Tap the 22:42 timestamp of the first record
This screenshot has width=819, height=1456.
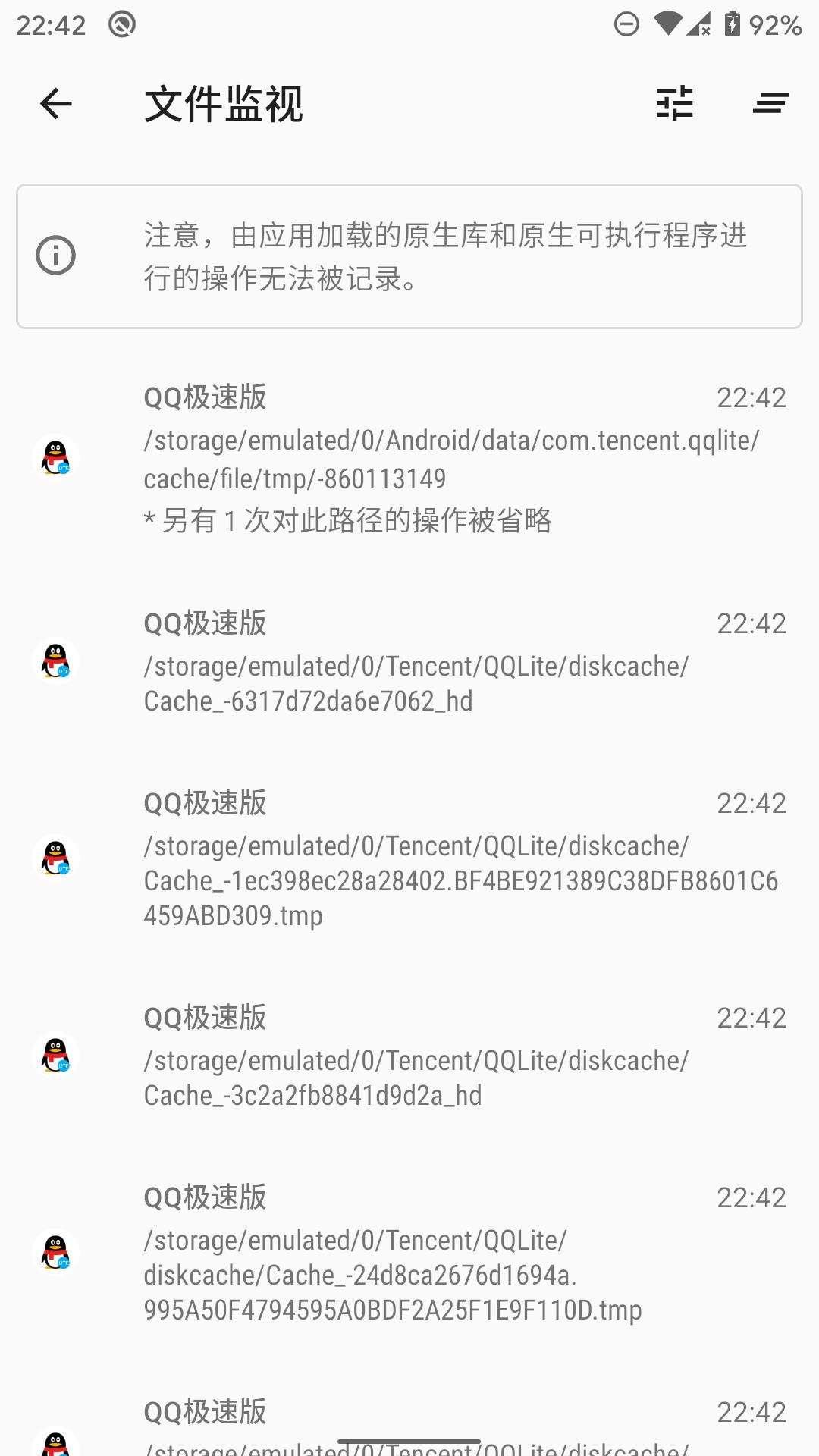coord(752,397)
